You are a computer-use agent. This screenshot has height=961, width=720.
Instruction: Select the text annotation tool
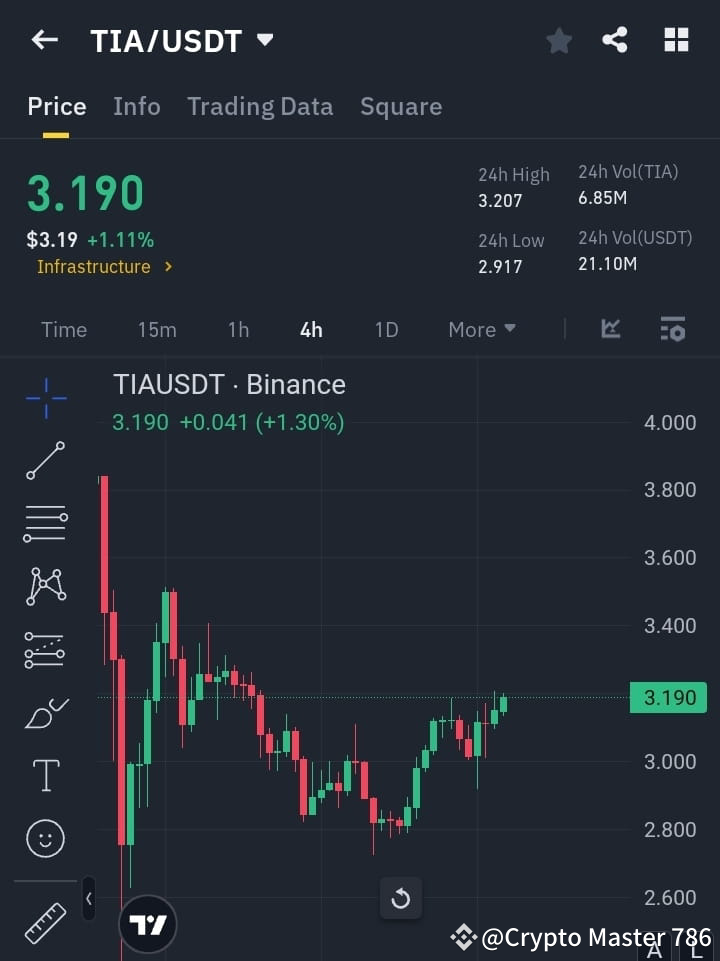[x=45, y=775]
